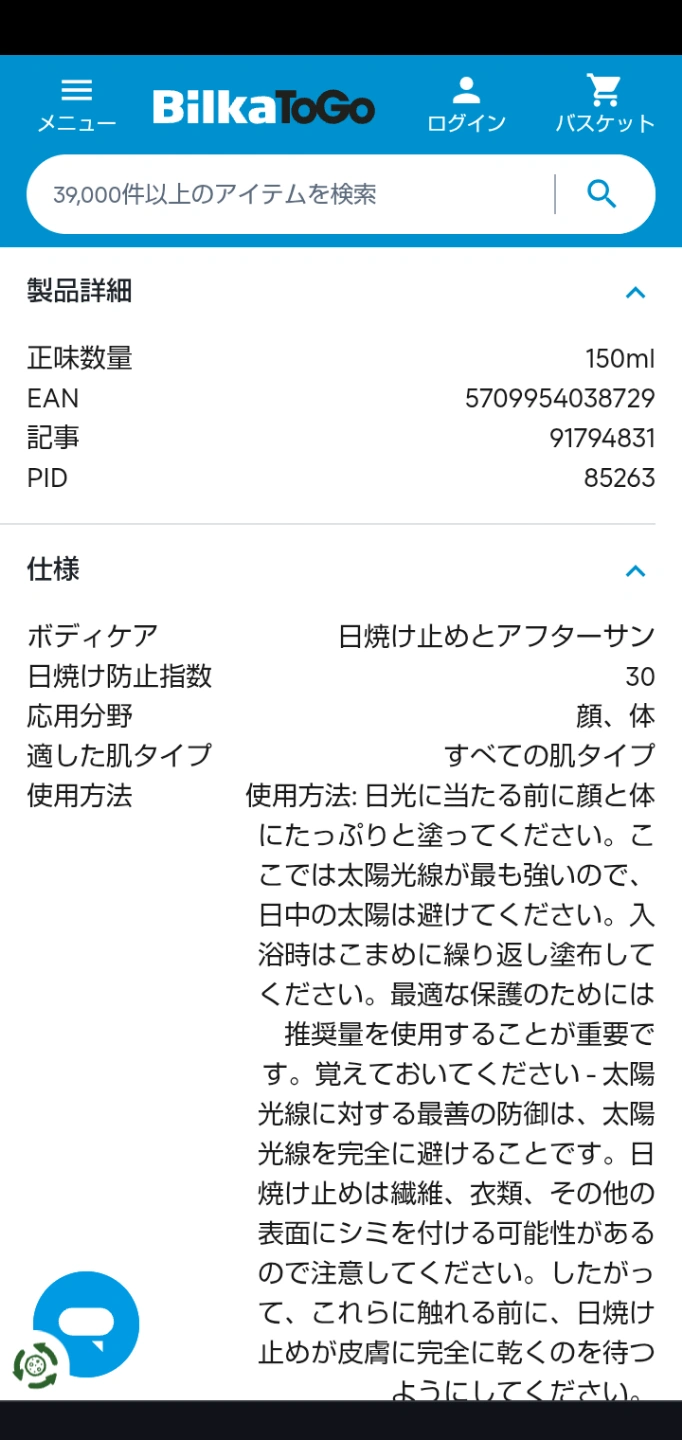View the バスケット shopping cart

[x=605, y=105]
